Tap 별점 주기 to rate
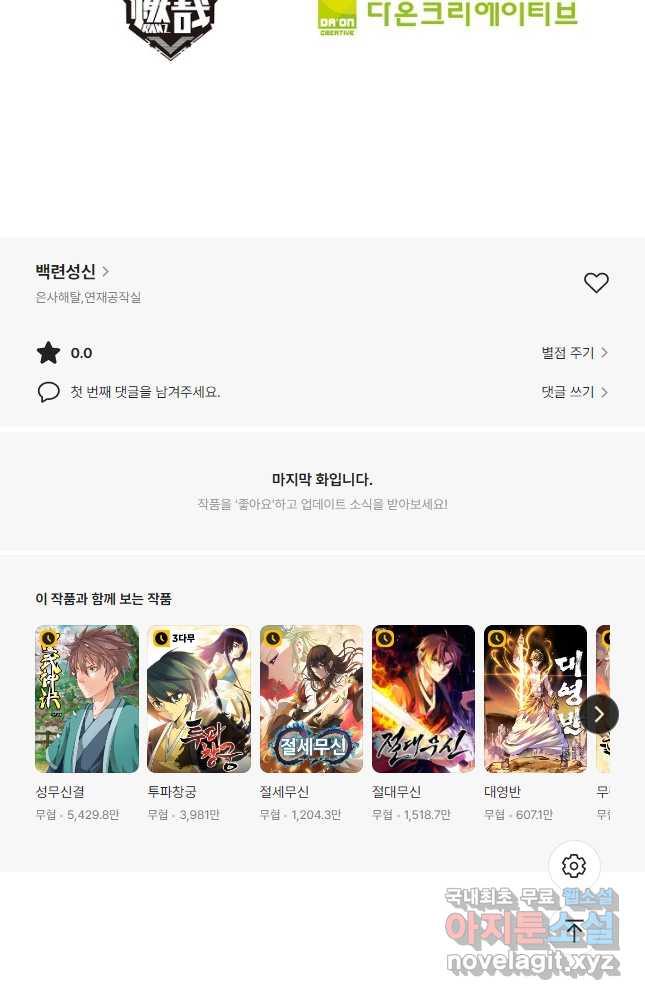 (x=574, y=353)
